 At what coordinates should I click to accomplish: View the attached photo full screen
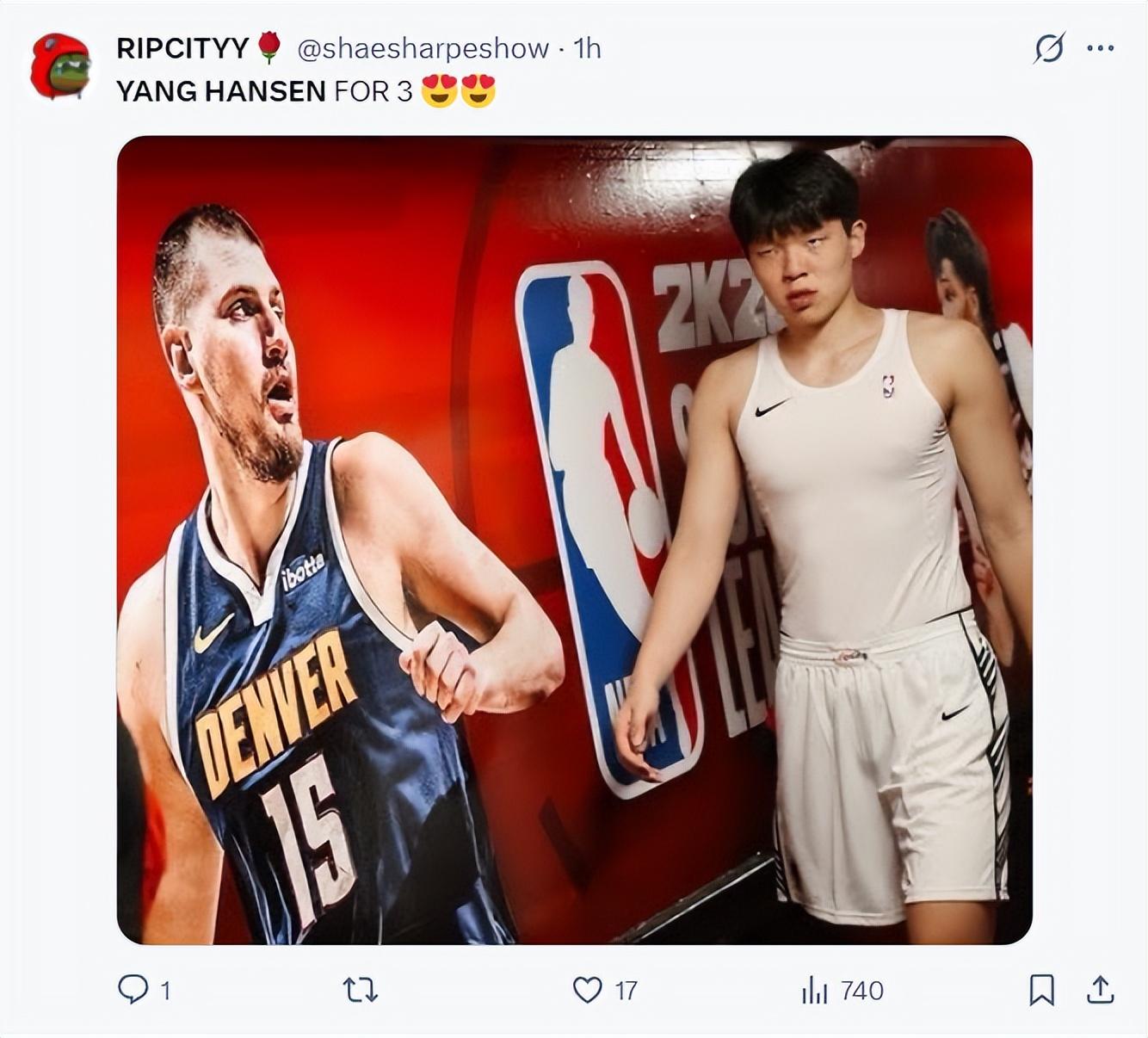coord(574,540)
